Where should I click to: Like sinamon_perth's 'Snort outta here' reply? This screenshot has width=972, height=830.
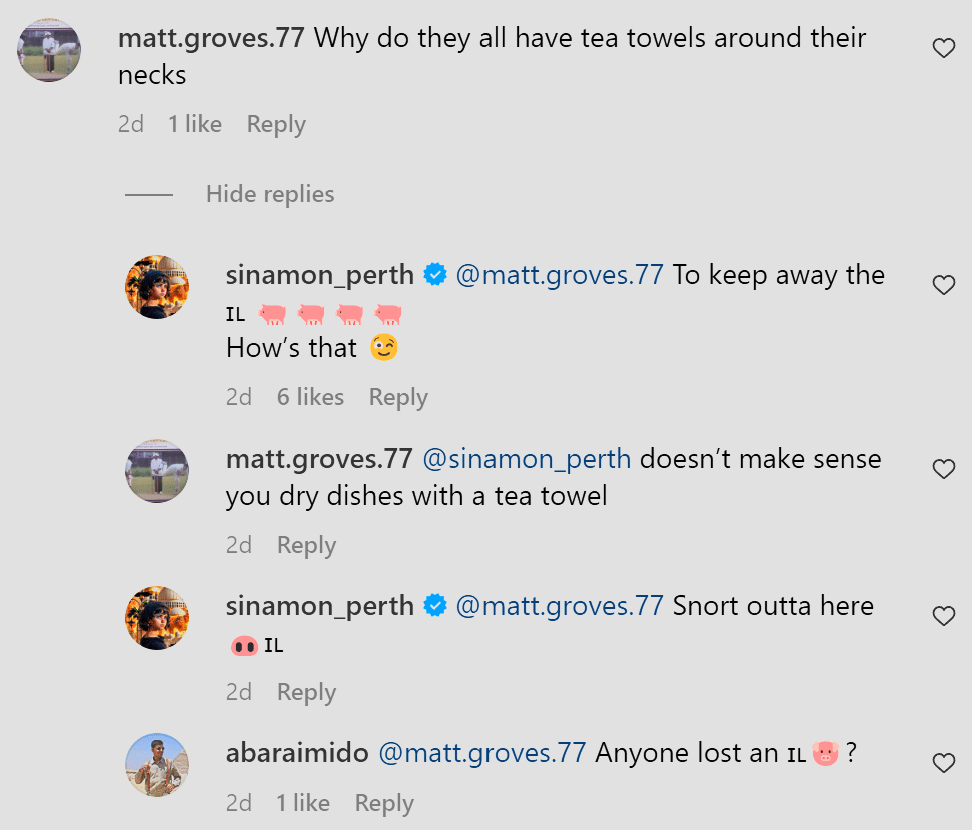point(943,616)
